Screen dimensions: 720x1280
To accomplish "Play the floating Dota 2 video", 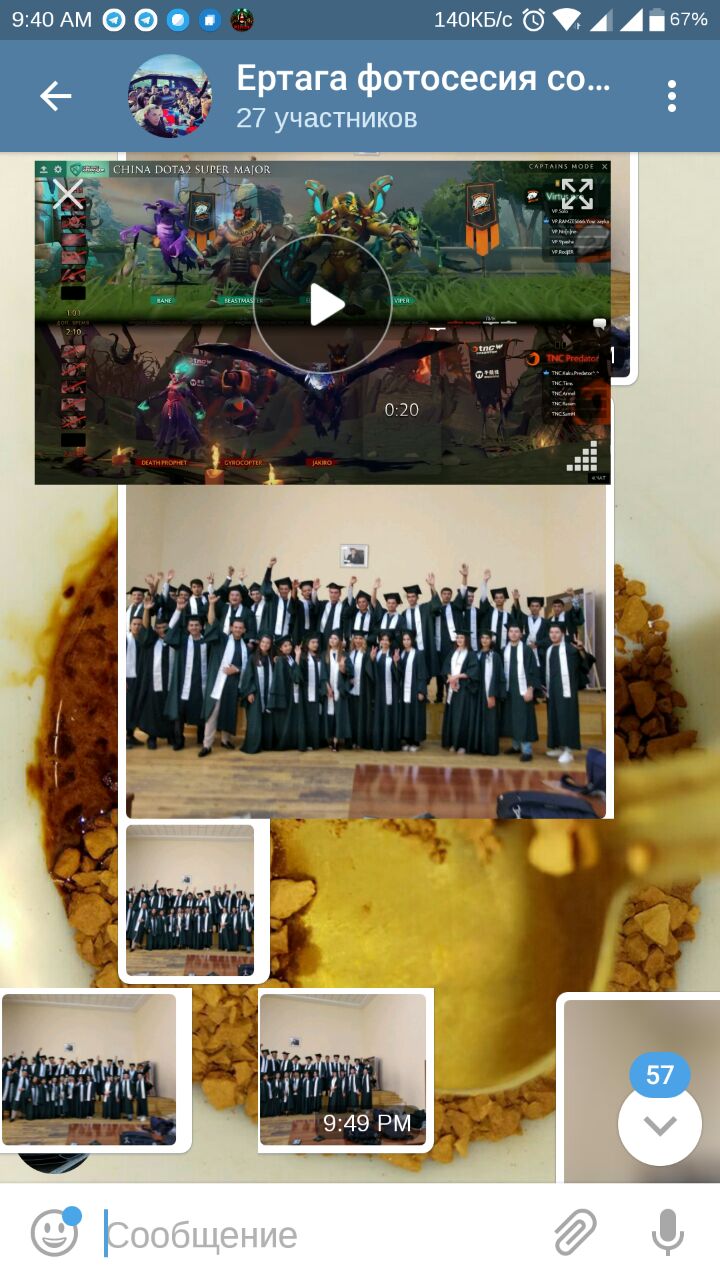I will 322,305.
